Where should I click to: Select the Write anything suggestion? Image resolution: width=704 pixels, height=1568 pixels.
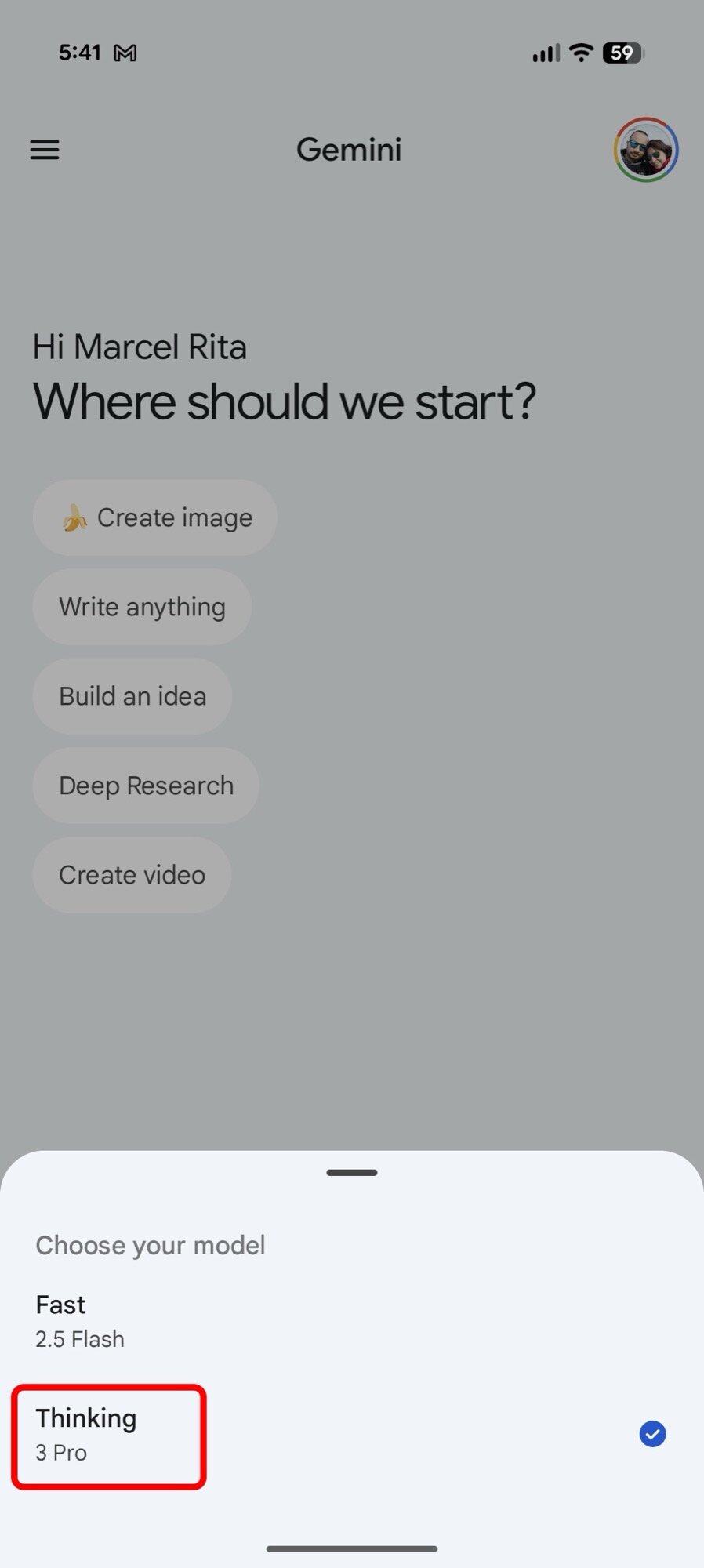[142, 607]
